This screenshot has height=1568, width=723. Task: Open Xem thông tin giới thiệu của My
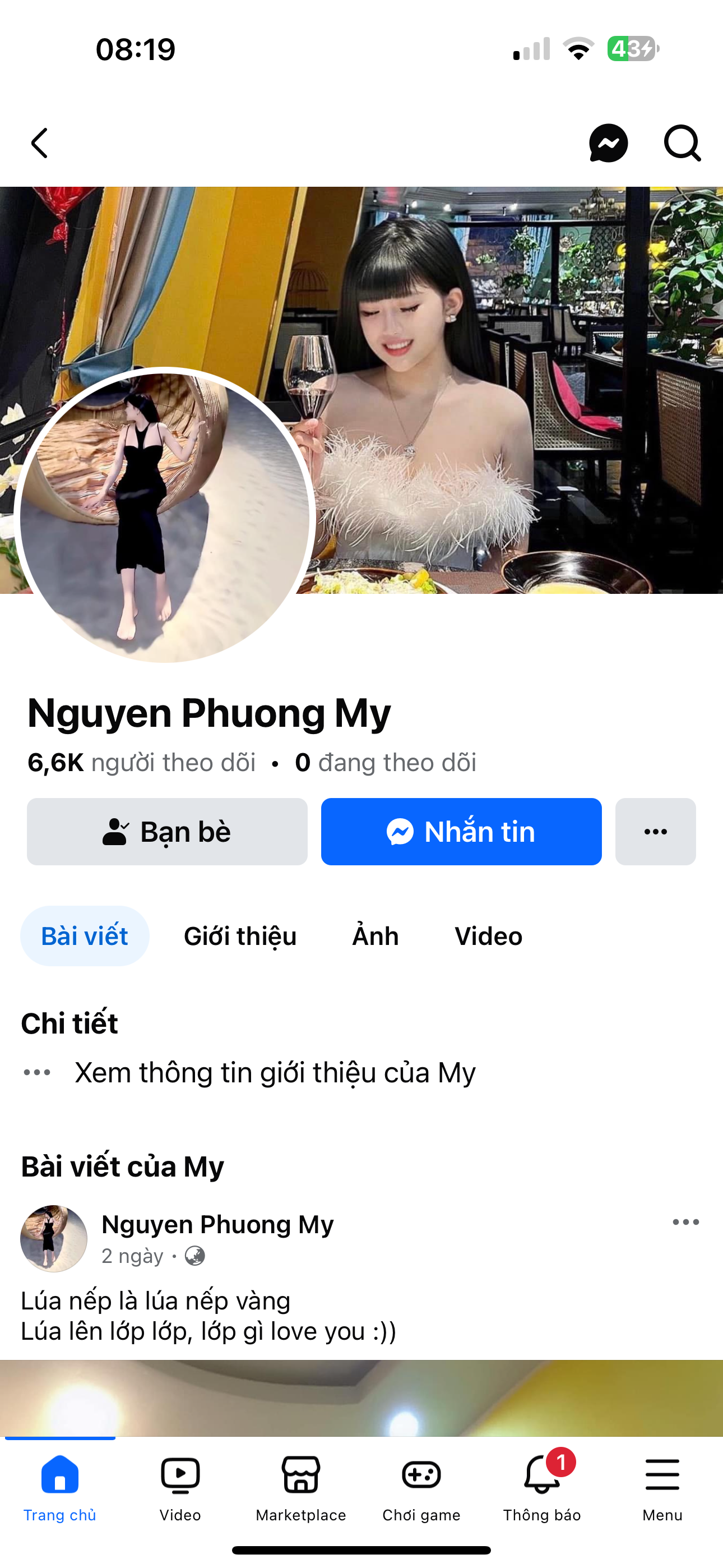point(275,1072)
